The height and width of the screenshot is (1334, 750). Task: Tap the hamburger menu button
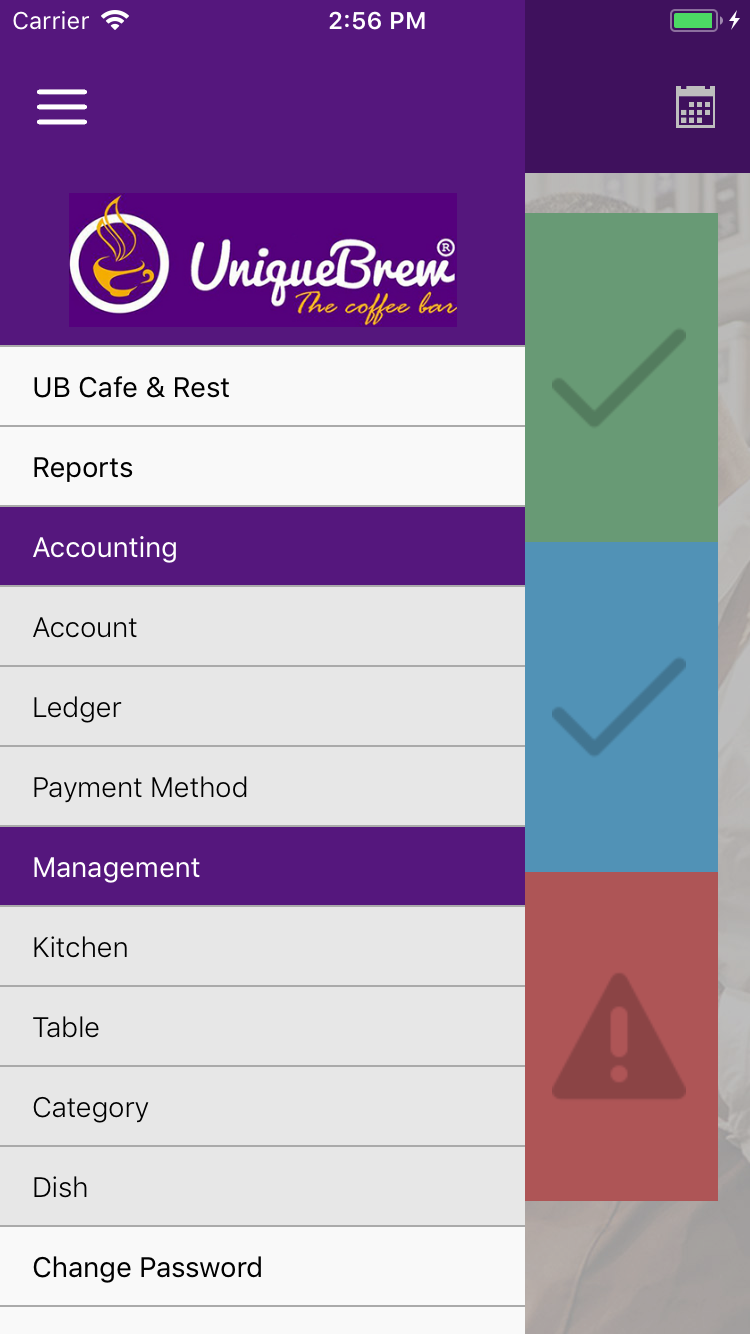tap(62, 107)
